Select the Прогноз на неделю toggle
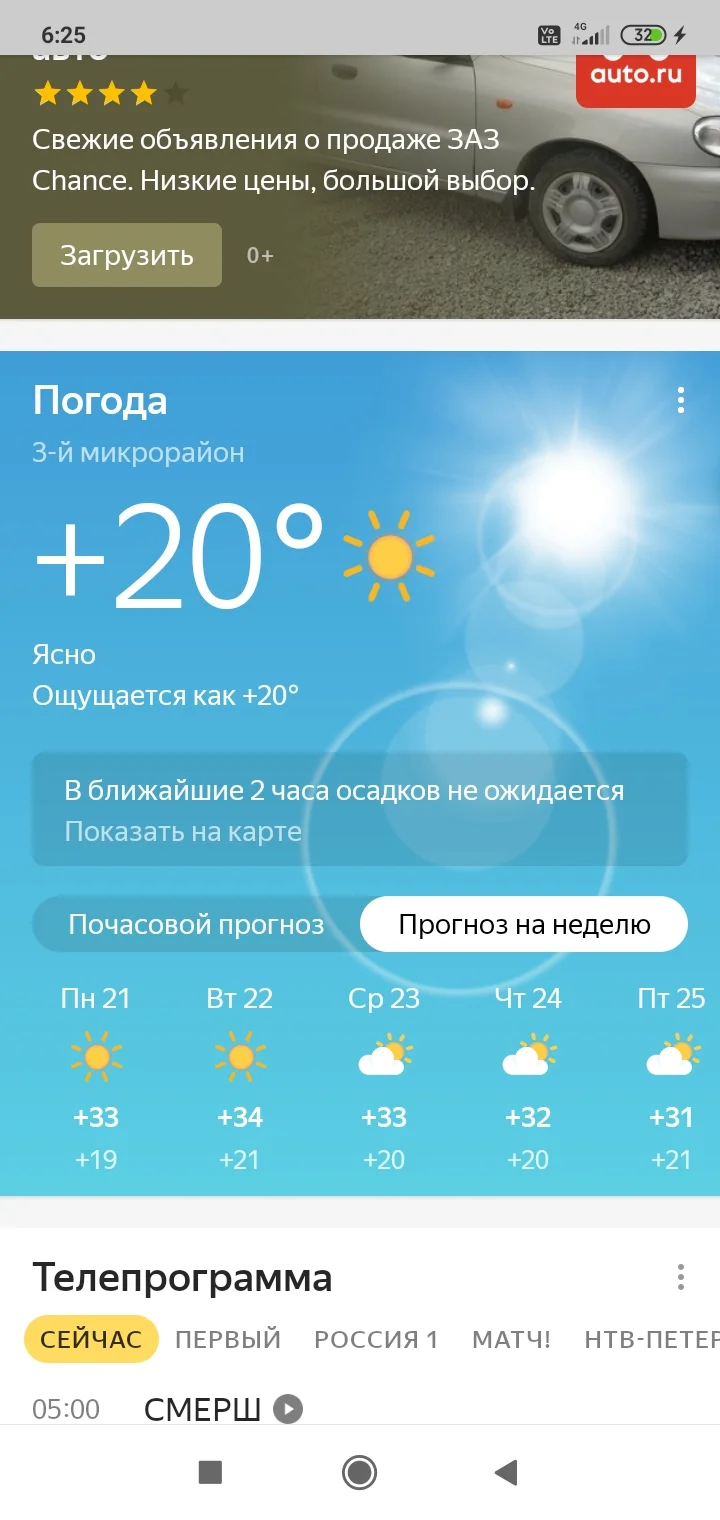 tap(523, 924)
